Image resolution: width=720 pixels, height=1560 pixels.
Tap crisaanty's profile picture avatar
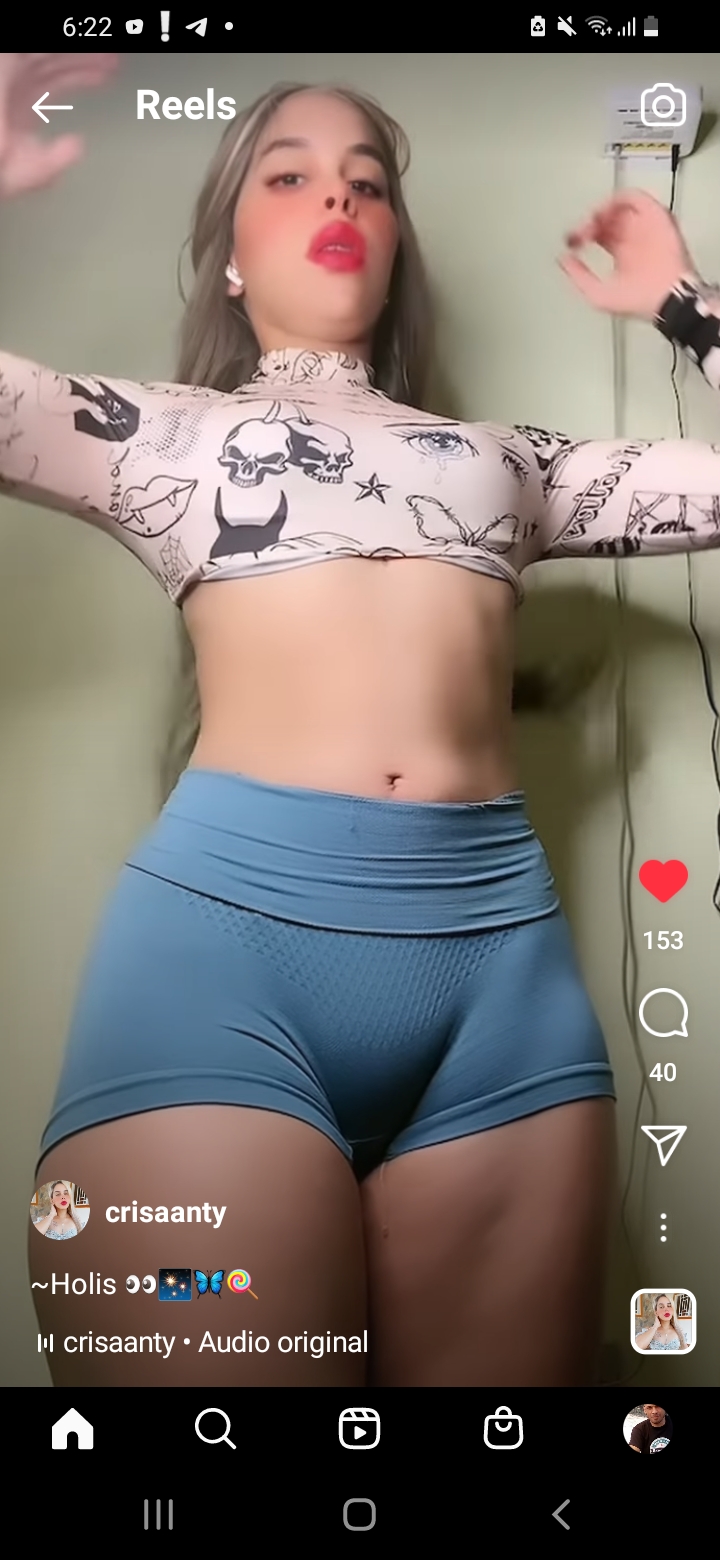click(x=60, y=1211)
